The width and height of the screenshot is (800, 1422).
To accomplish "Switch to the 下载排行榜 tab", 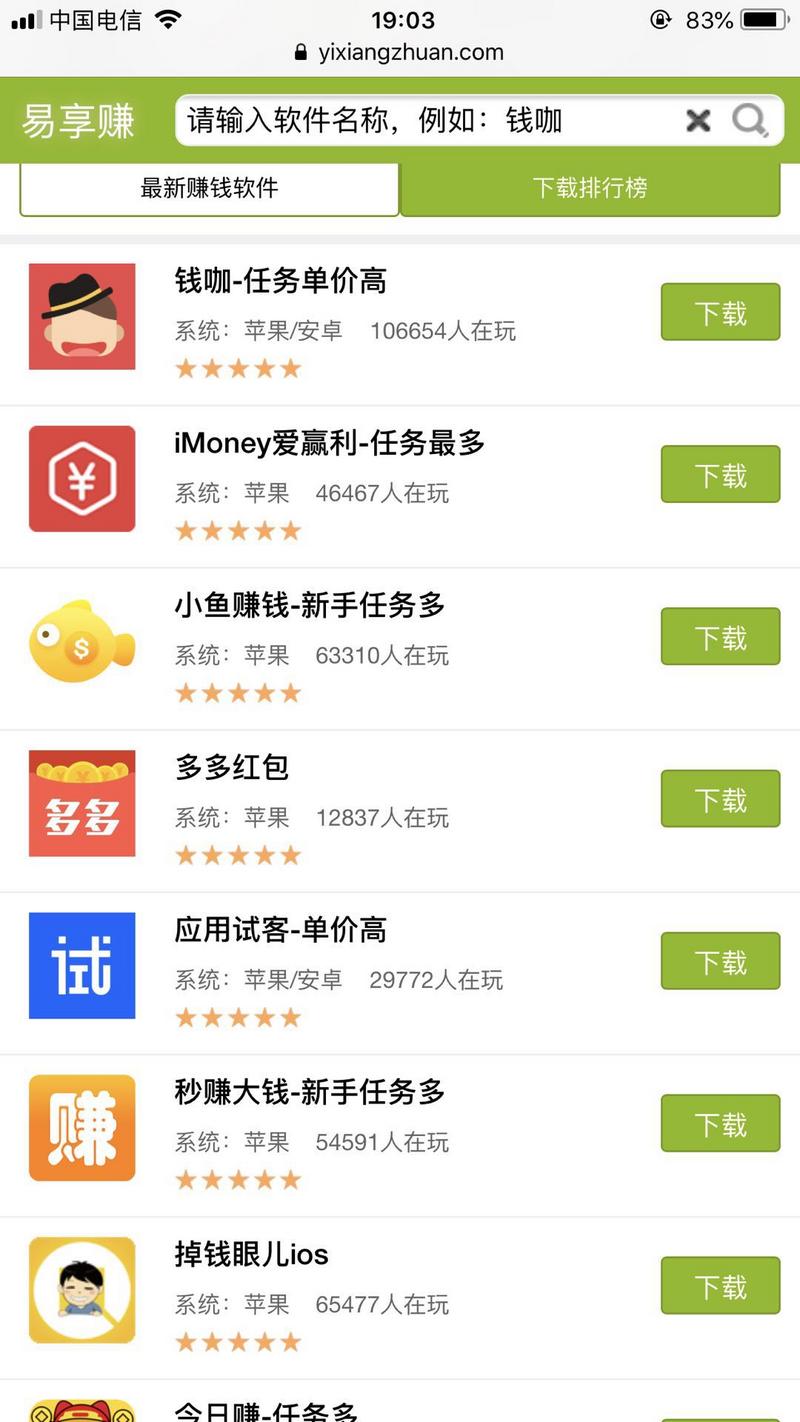I will [x=590, y=188].
